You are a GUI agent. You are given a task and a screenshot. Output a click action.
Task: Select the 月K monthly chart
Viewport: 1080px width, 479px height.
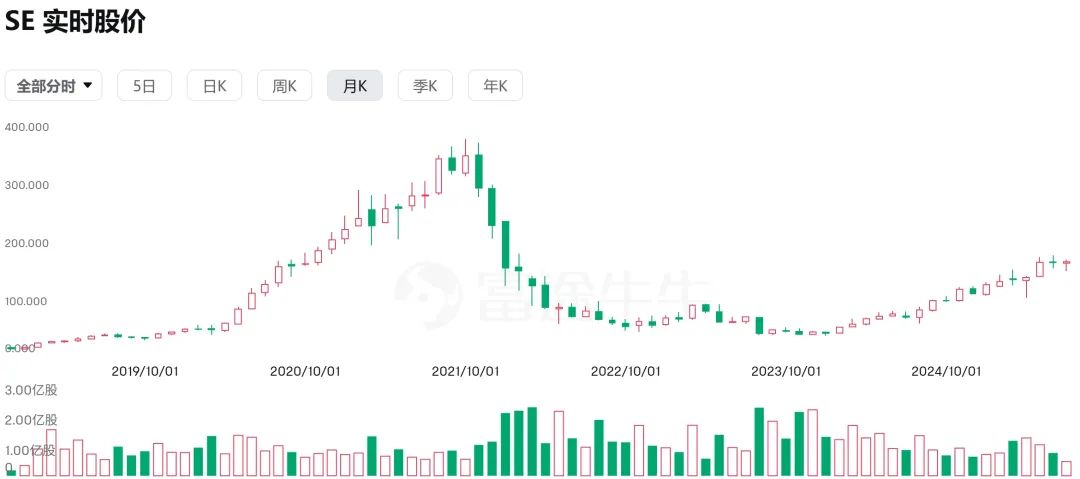pos(355,86)
